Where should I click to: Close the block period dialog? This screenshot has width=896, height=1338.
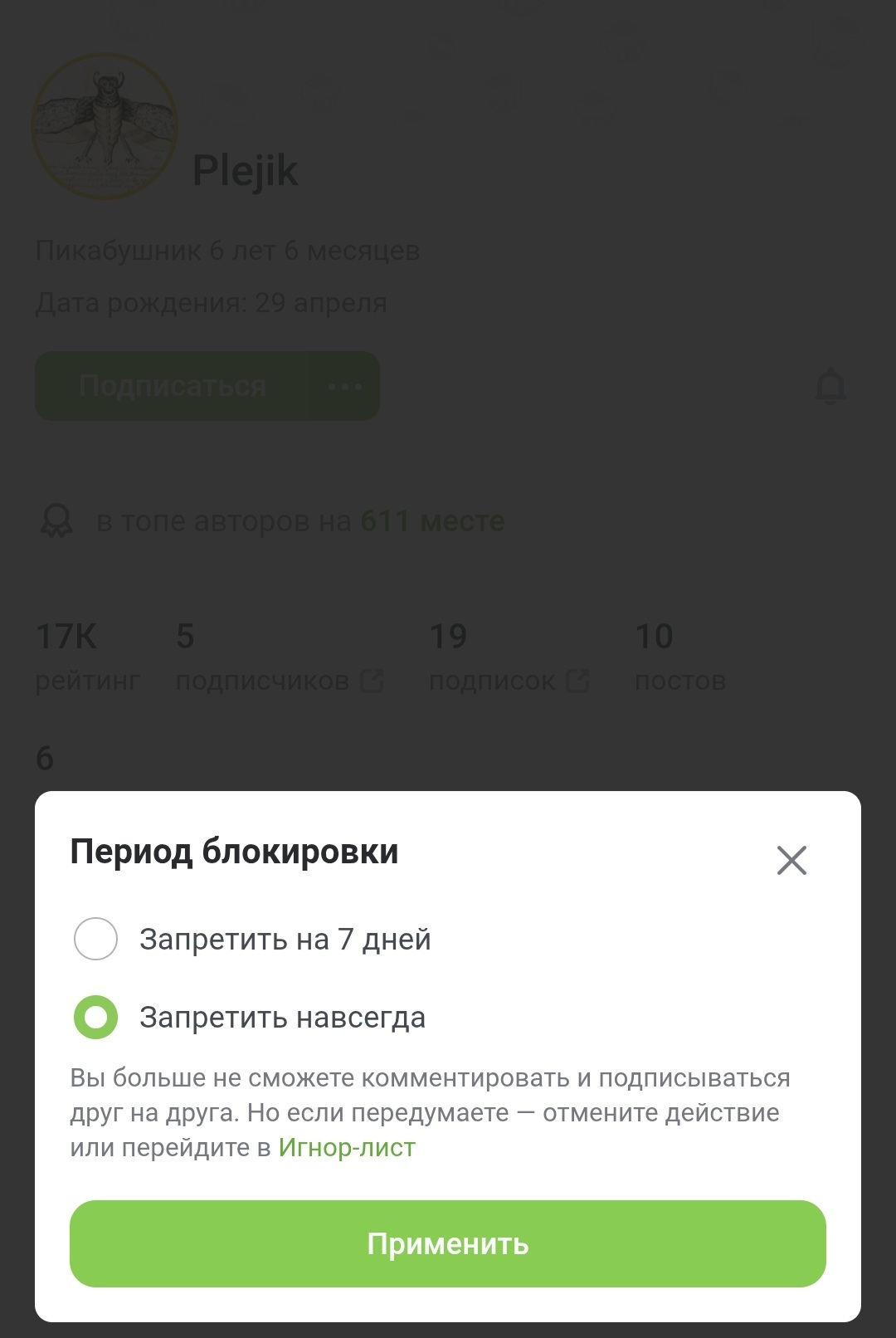tap(791, 861)
